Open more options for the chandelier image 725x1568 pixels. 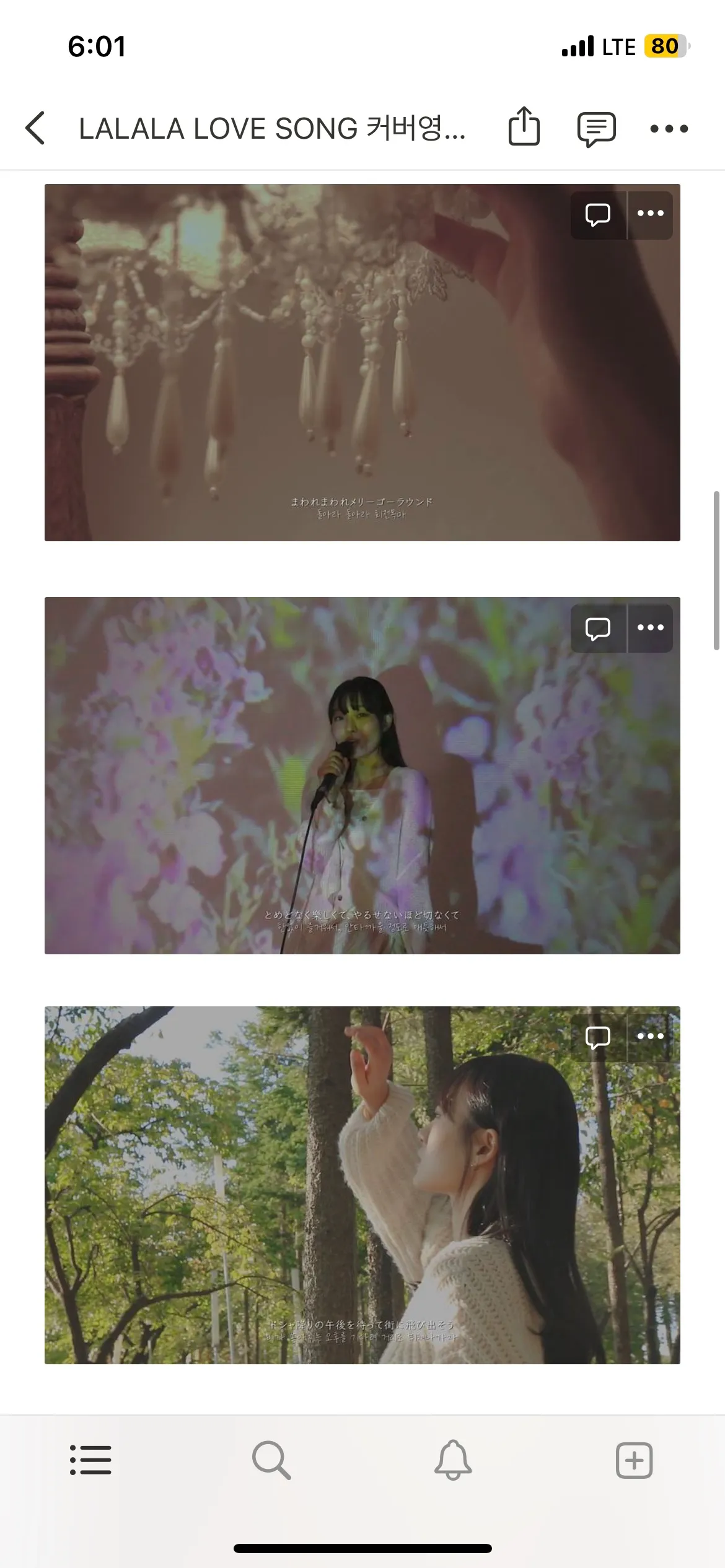651,214
